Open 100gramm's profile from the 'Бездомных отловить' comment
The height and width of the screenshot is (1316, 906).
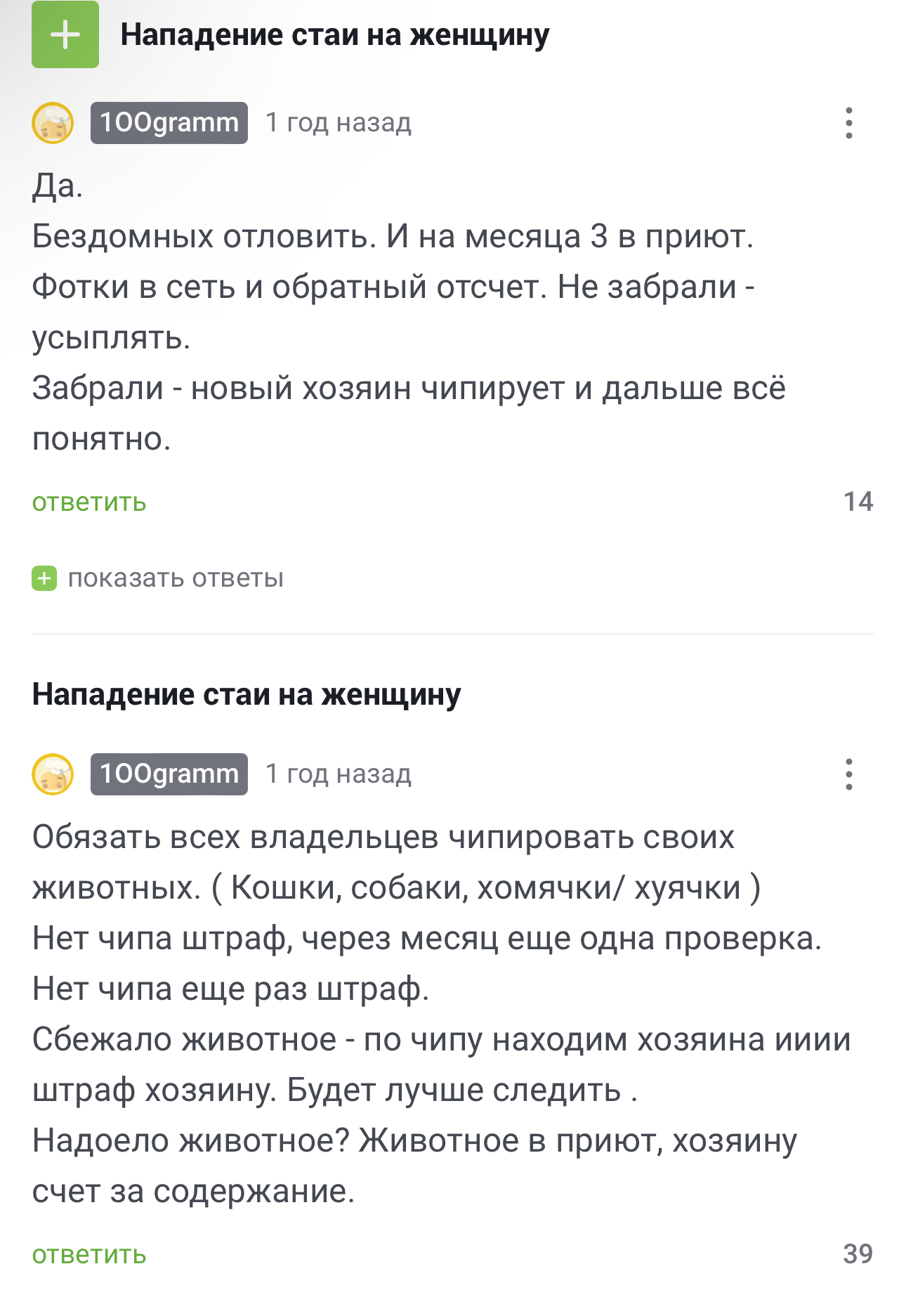tap(169, 123)
